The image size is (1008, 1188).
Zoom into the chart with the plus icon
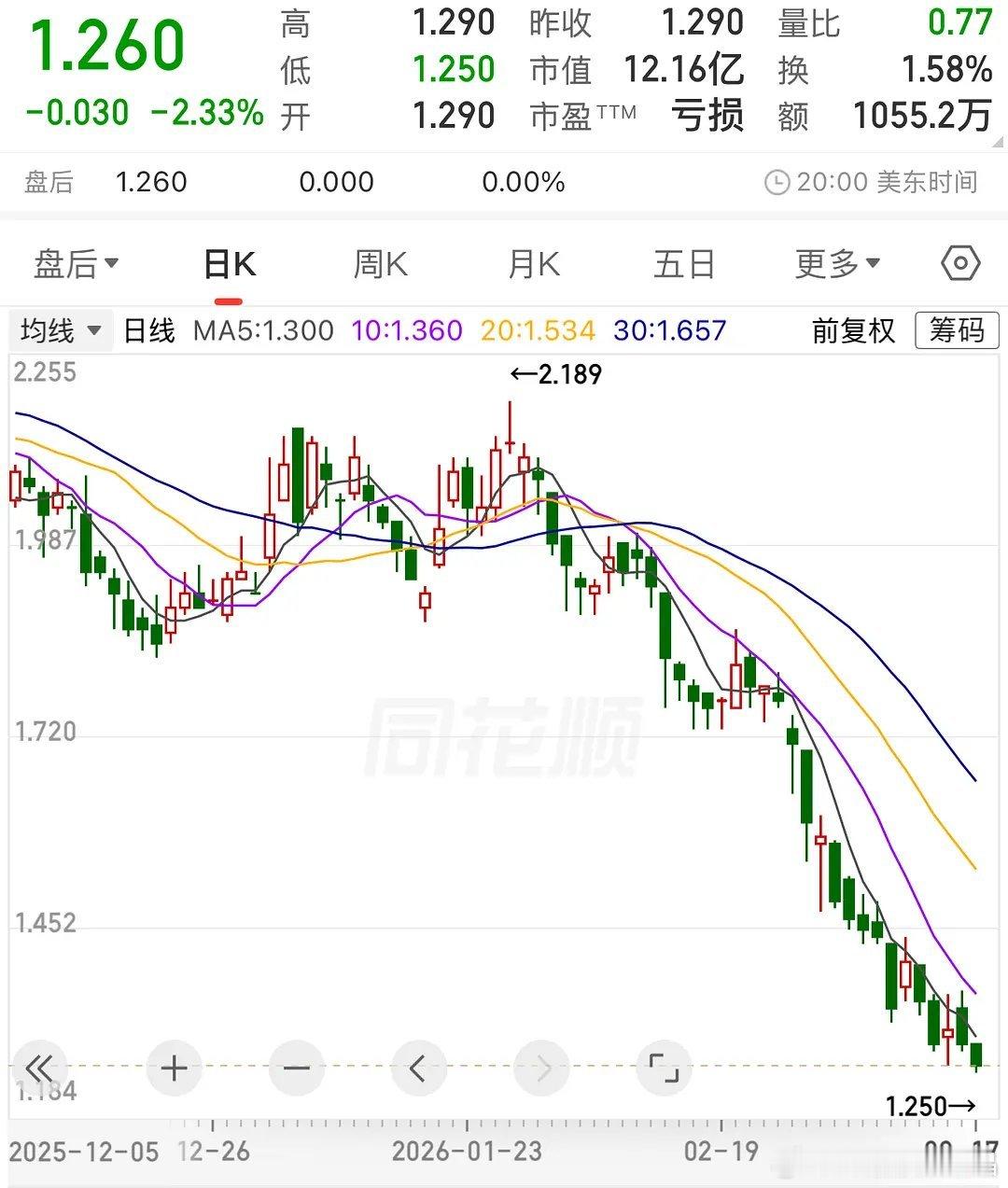[x=174, y=1068]
